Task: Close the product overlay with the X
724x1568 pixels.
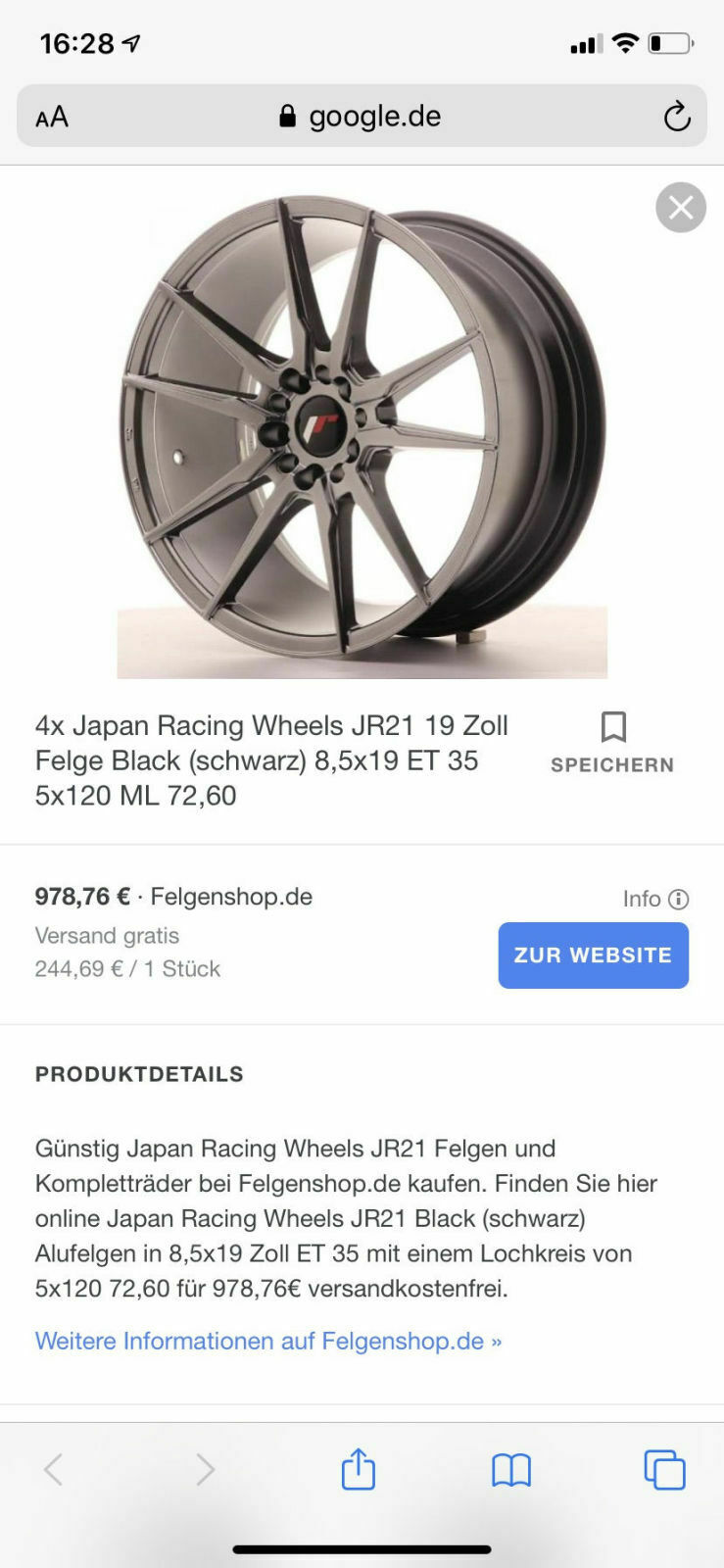Action: [x=680, y=207]
